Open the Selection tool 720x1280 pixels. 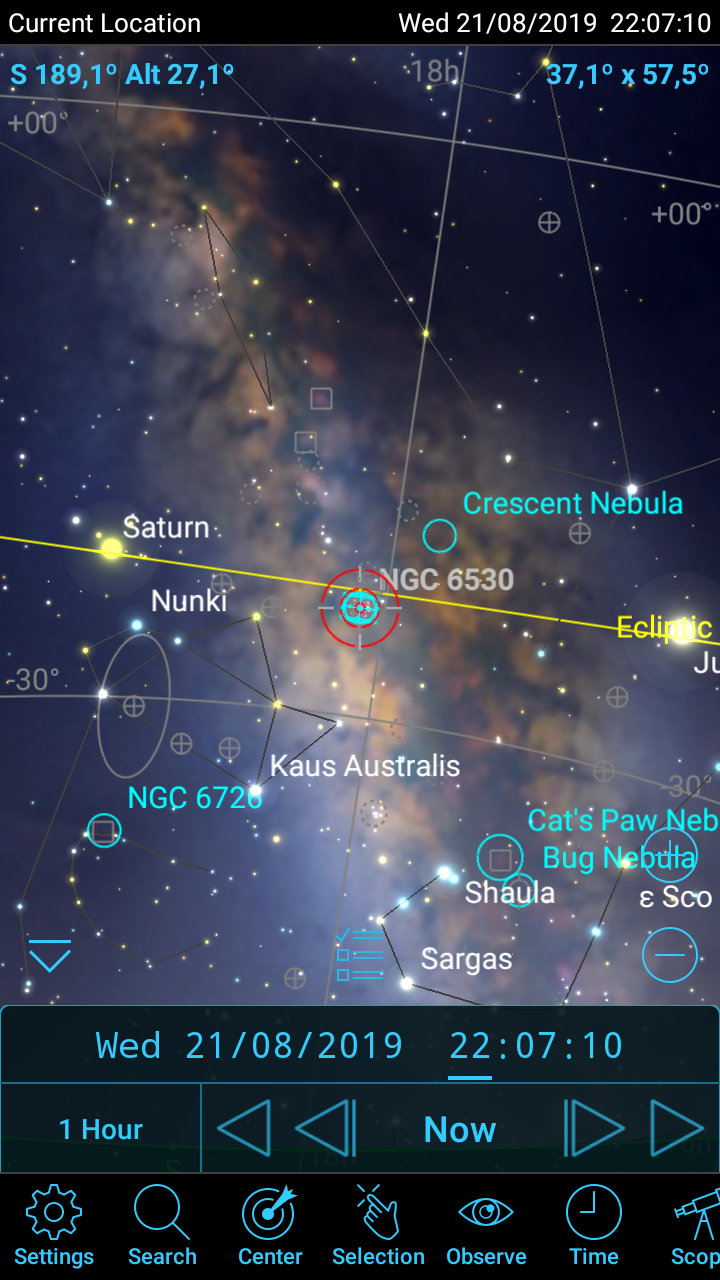pos(378,1226)
